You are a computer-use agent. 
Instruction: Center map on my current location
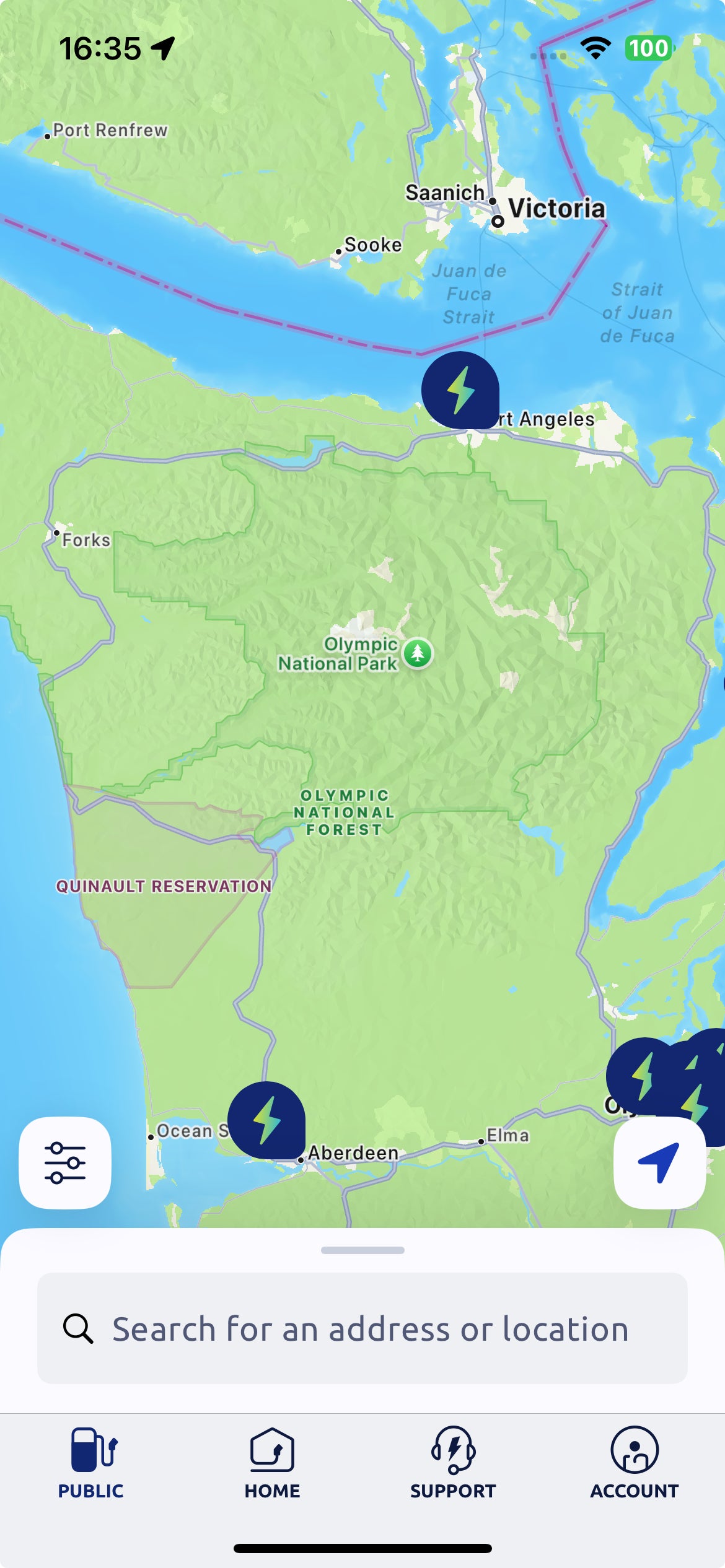(659, 1162)
